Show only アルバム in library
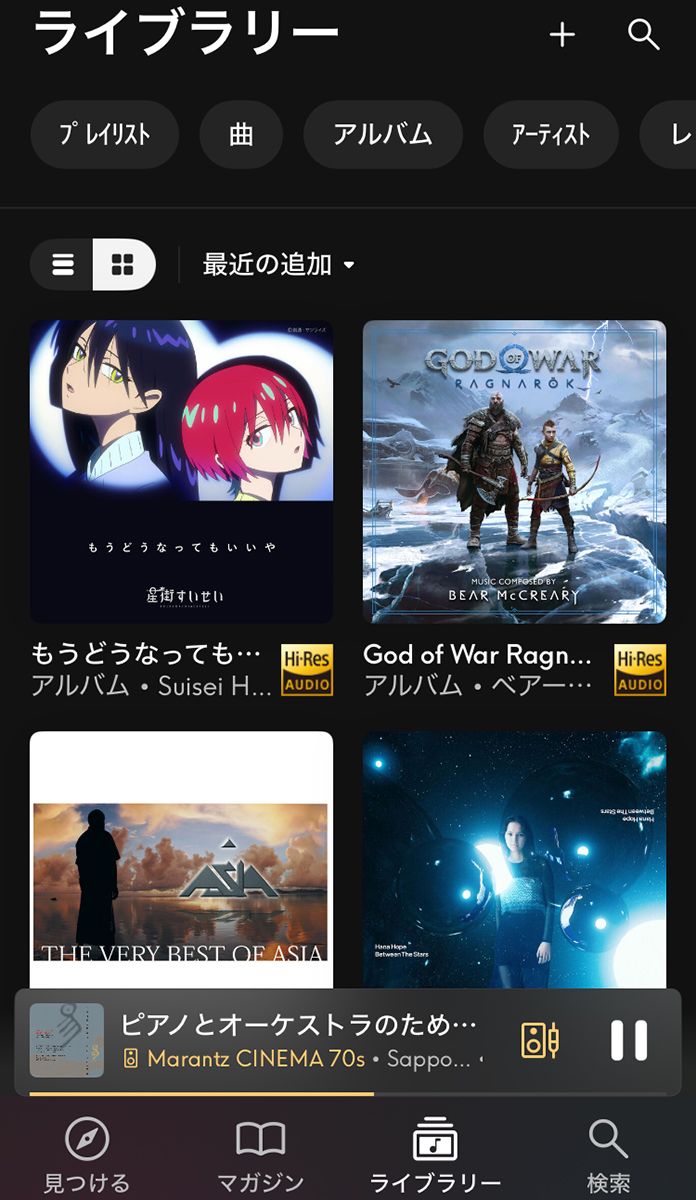 pos(383,134)
